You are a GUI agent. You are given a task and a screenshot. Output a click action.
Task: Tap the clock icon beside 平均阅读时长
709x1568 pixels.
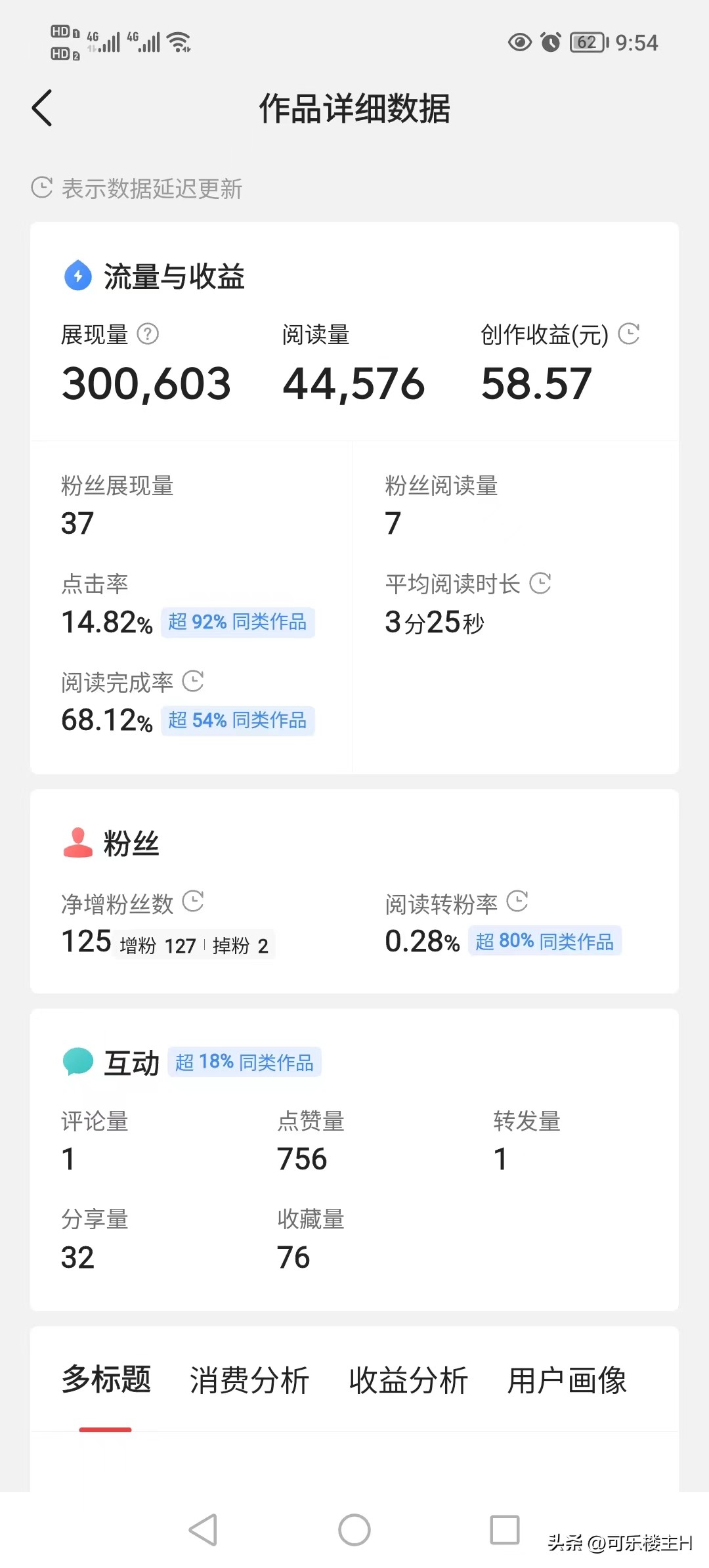540,584
